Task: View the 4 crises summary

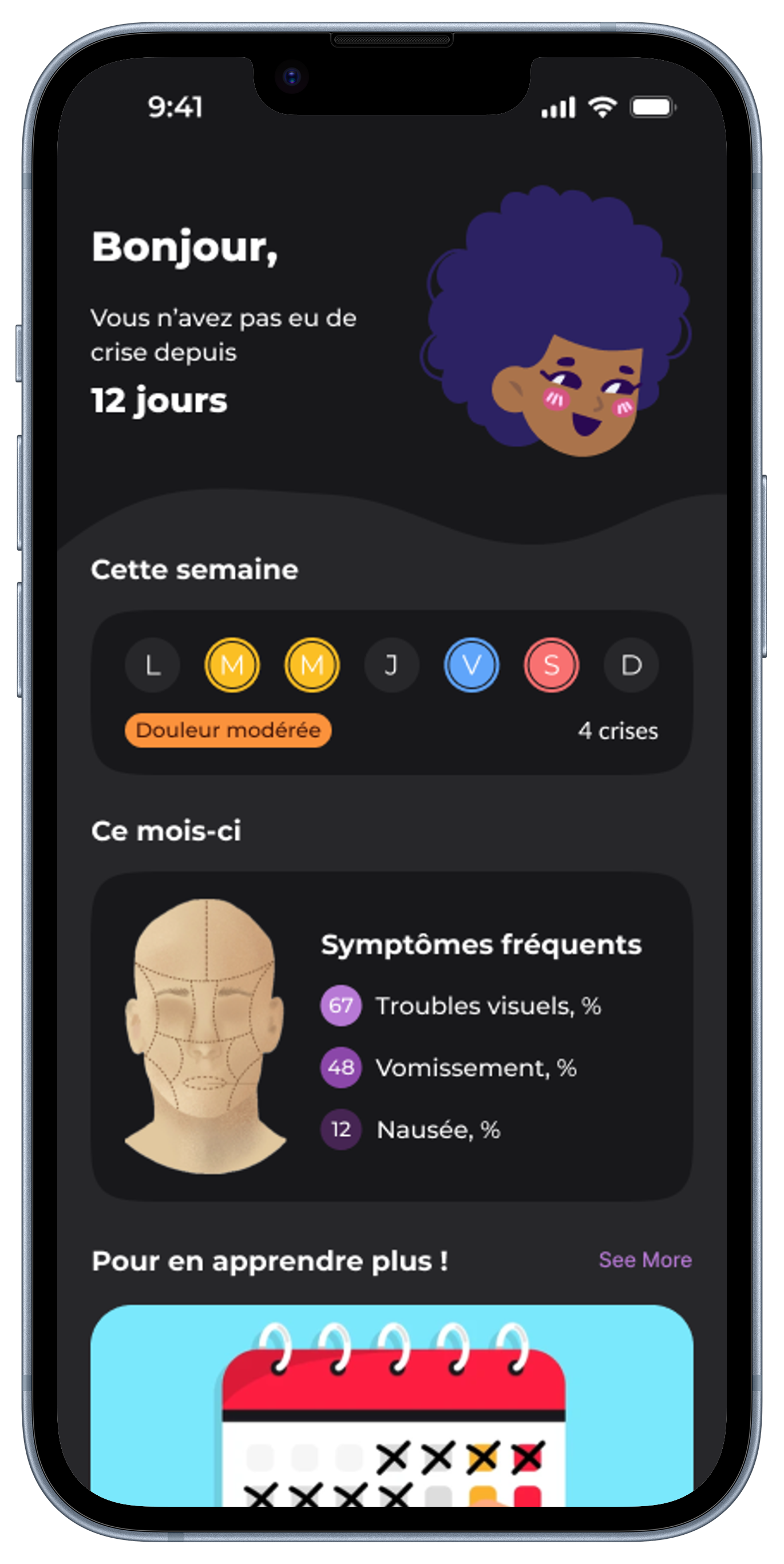Action: [619, 732]
